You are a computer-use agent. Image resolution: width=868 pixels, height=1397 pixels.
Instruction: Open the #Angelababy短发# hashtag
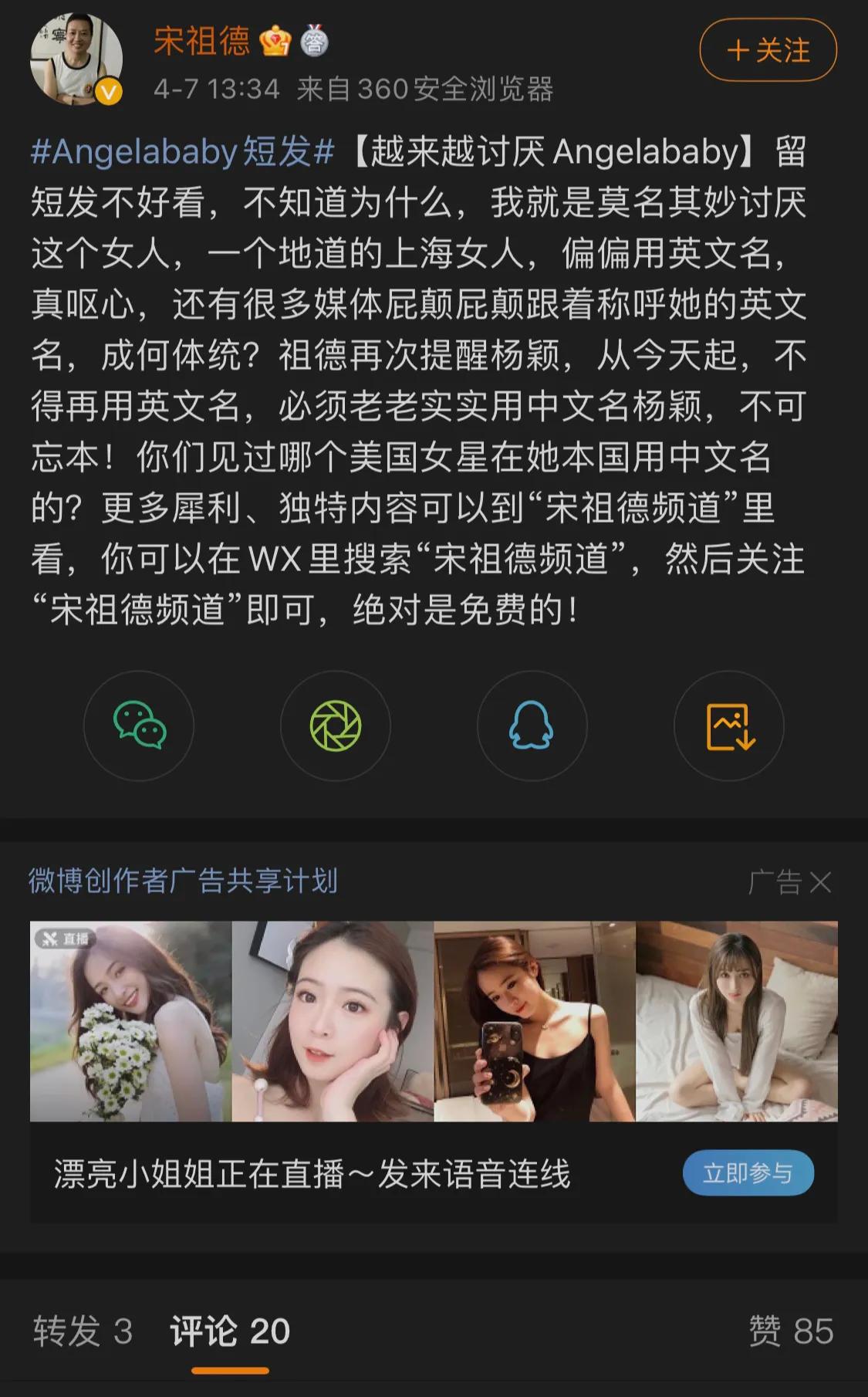click(182, 151)
